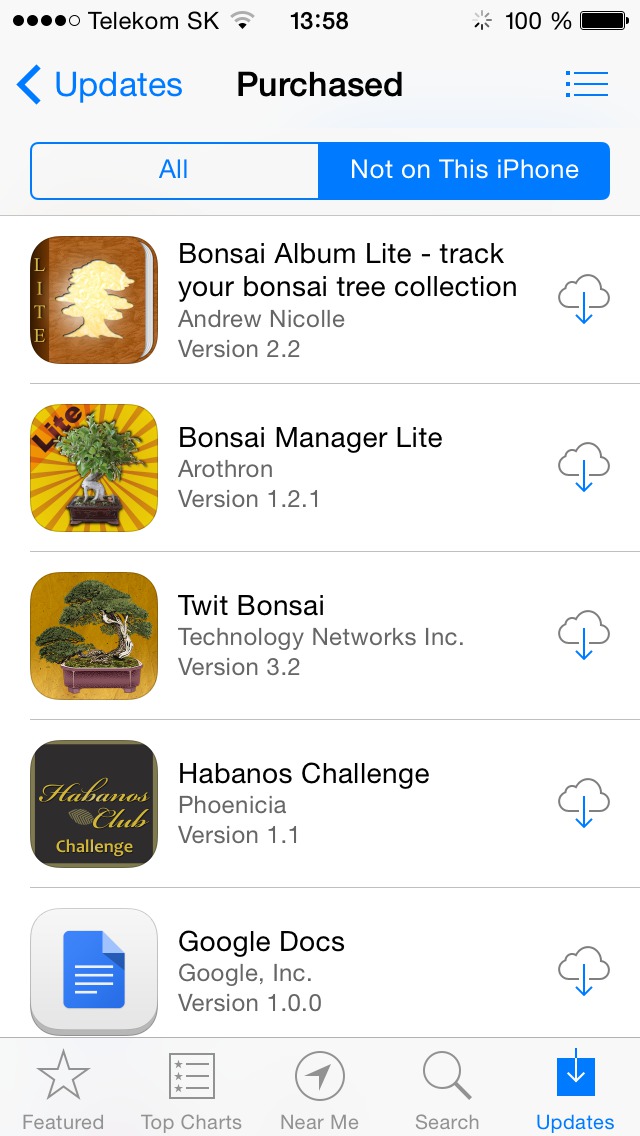Download Twit Bonsai from iCloud
Screen dimensions: 640x1136
click(584, 636)
